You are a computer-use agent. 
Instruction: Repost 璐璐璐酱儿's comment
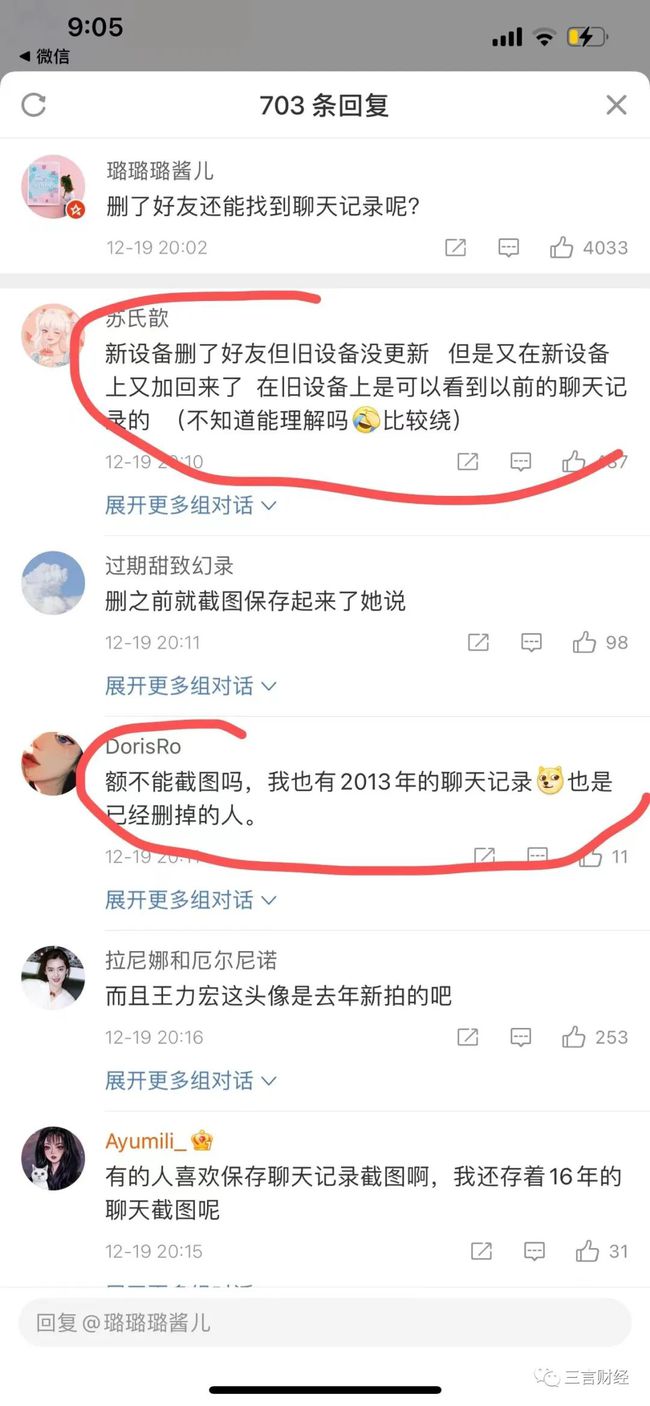click(x=456, y=248)
